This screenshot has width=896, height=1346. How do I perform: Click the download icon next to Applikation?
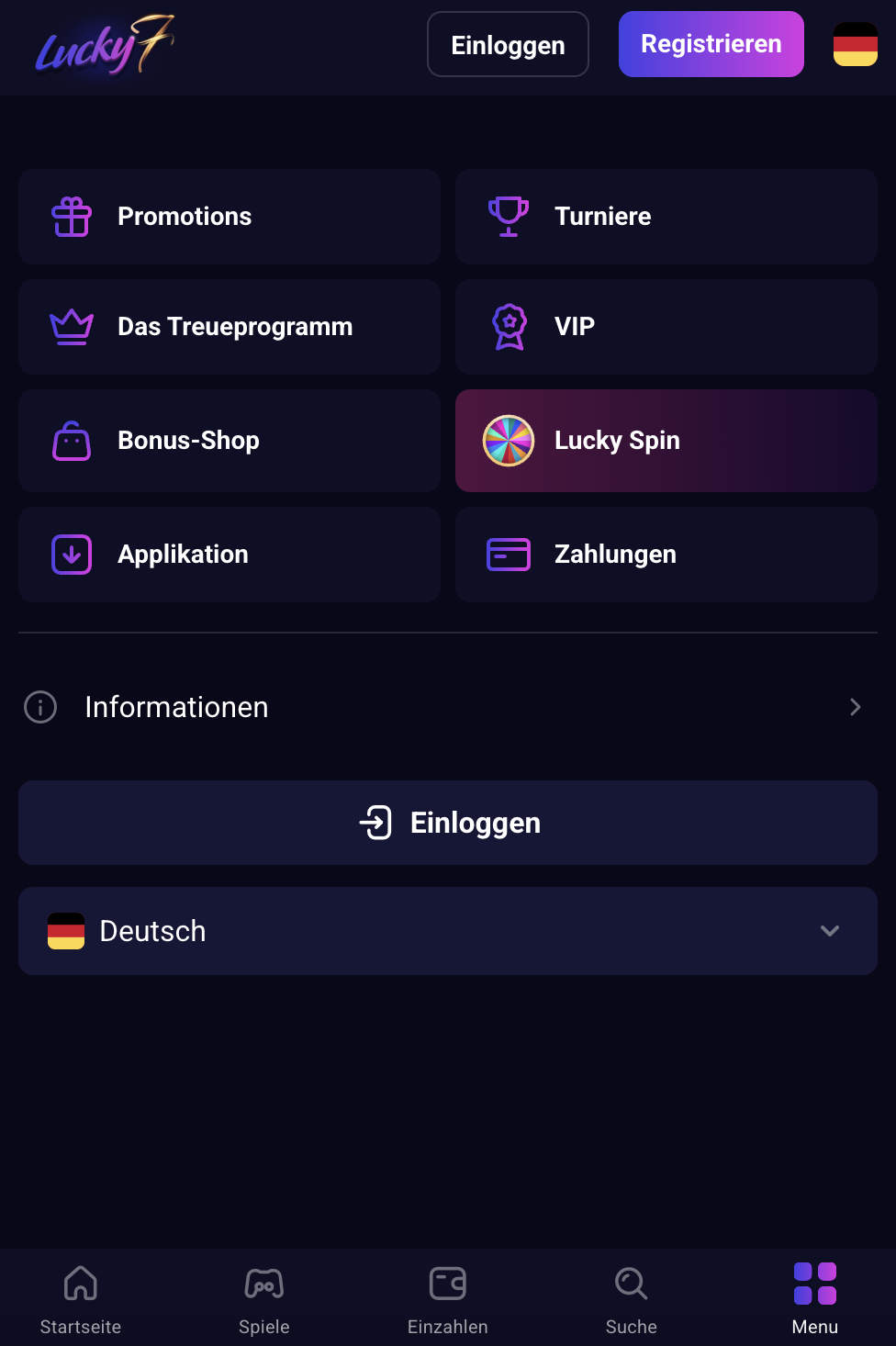(x=71, y=555)
